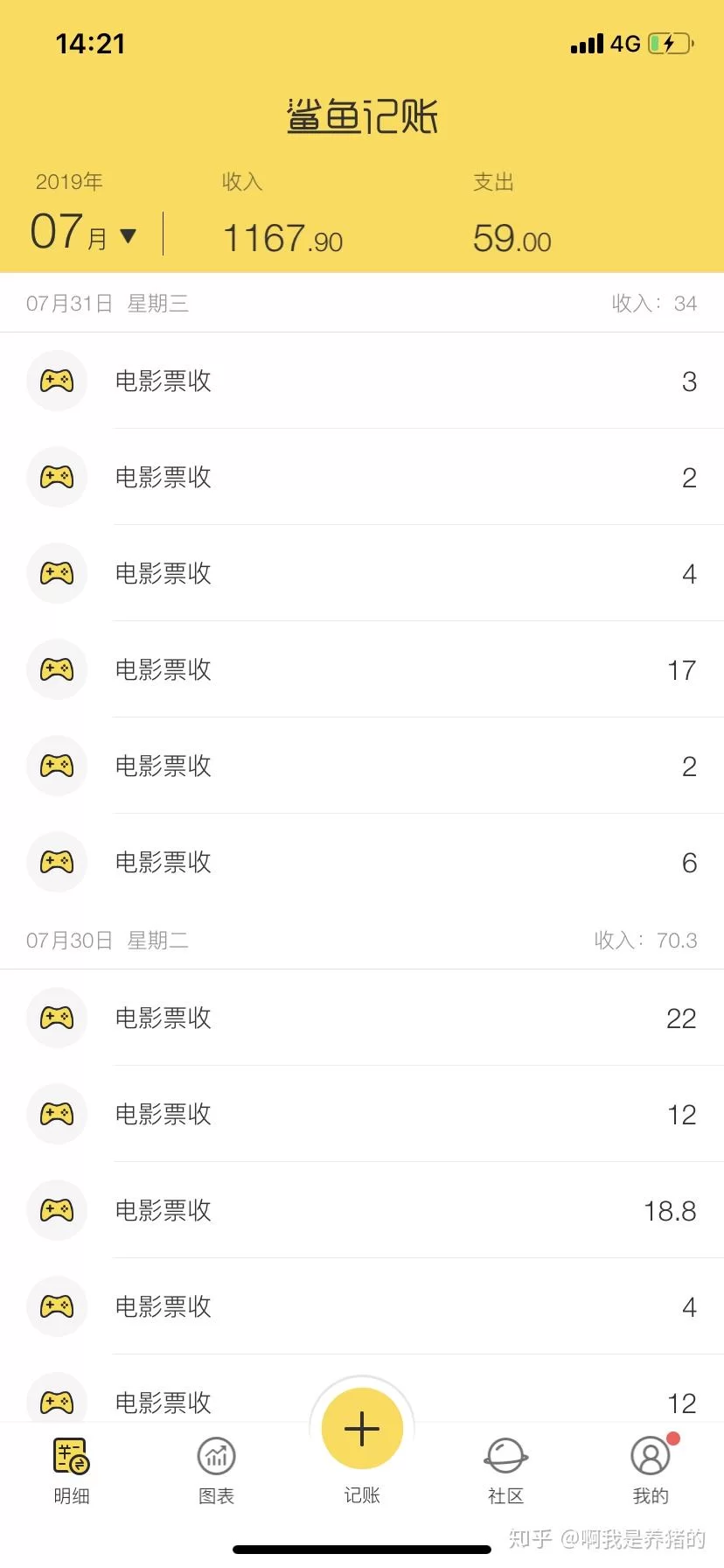This screenshot has width=724, height=1568.
Task: Select the 电影票收 record of 22
Action: click(362, 1018)
